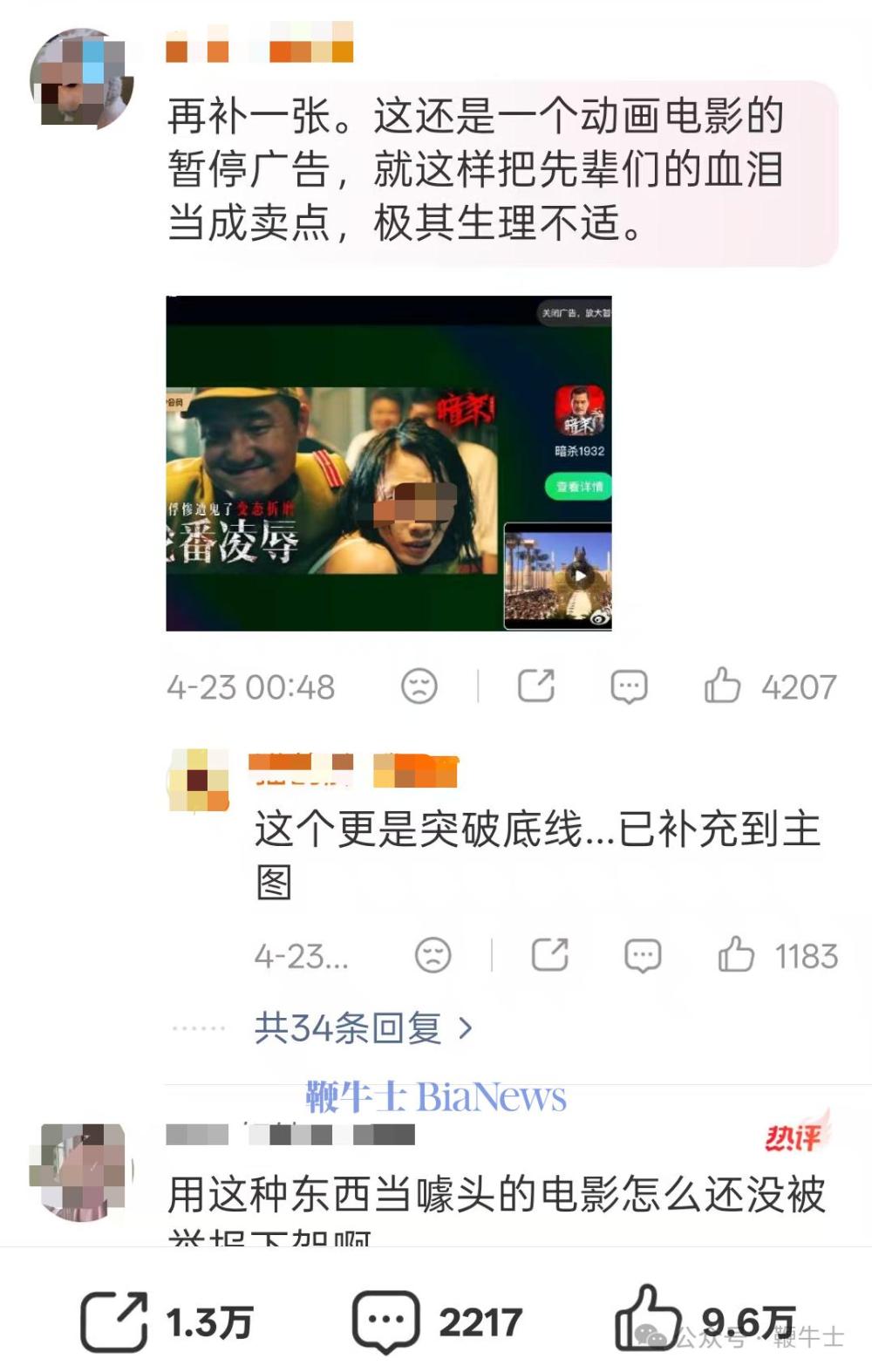Screen dimensions: 872x1372
Task: Select the frown icon under the first comment
Action: [419, 686]
